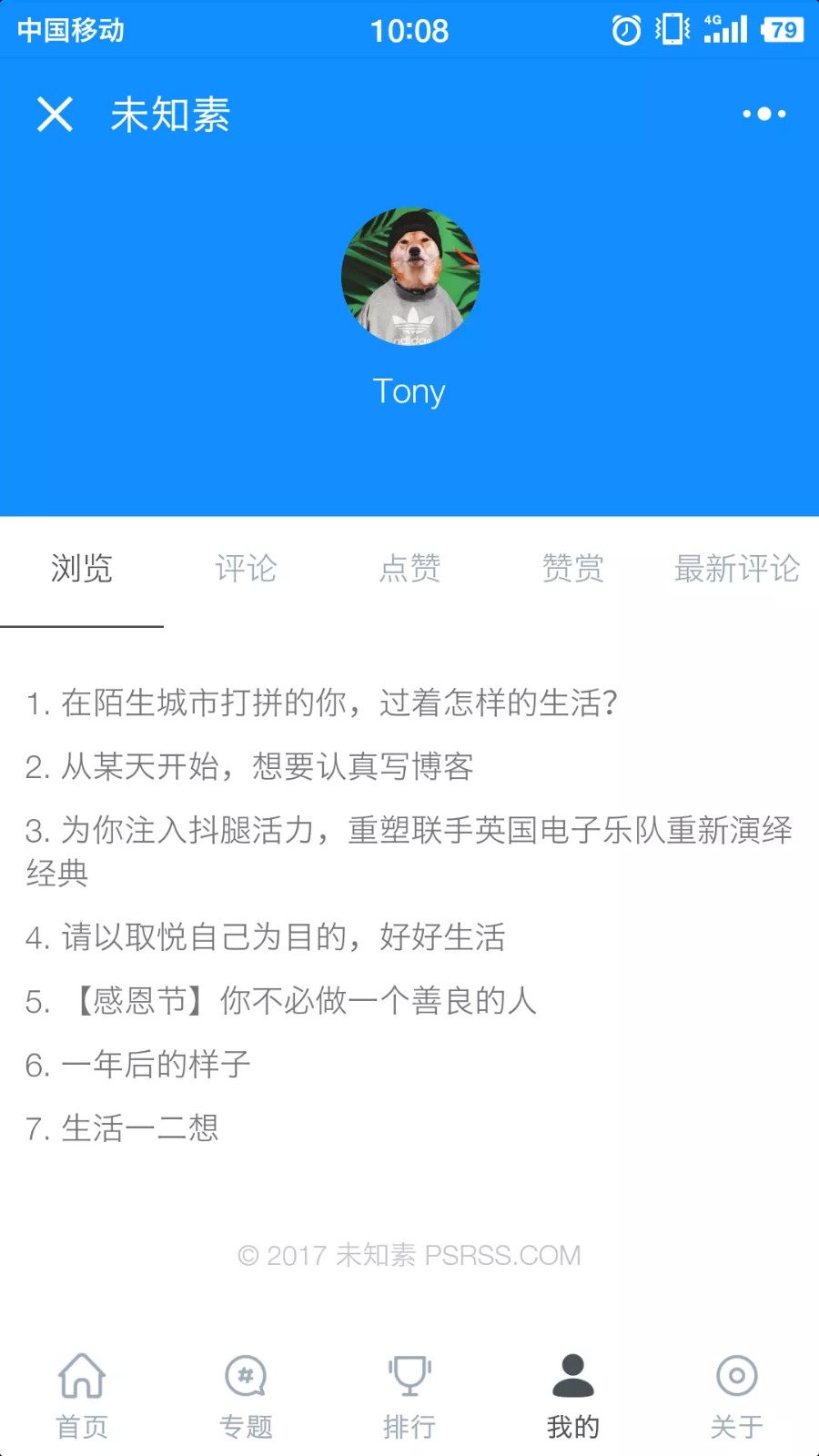Switch to the 评论 tab
This screenshot has width=819, height=1456.
click(x=246, y=569)
